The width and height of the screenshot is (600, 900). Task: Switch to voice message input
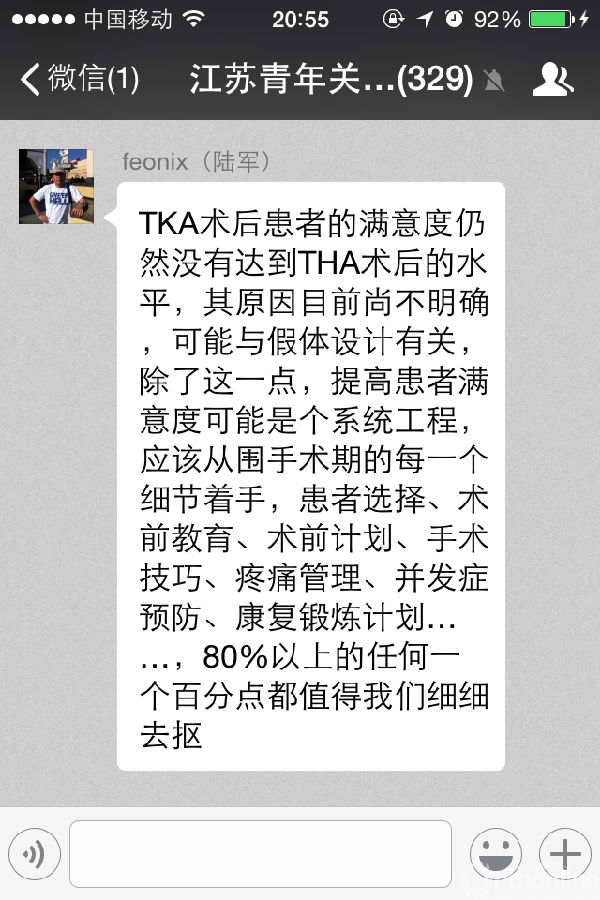[34, 854]
